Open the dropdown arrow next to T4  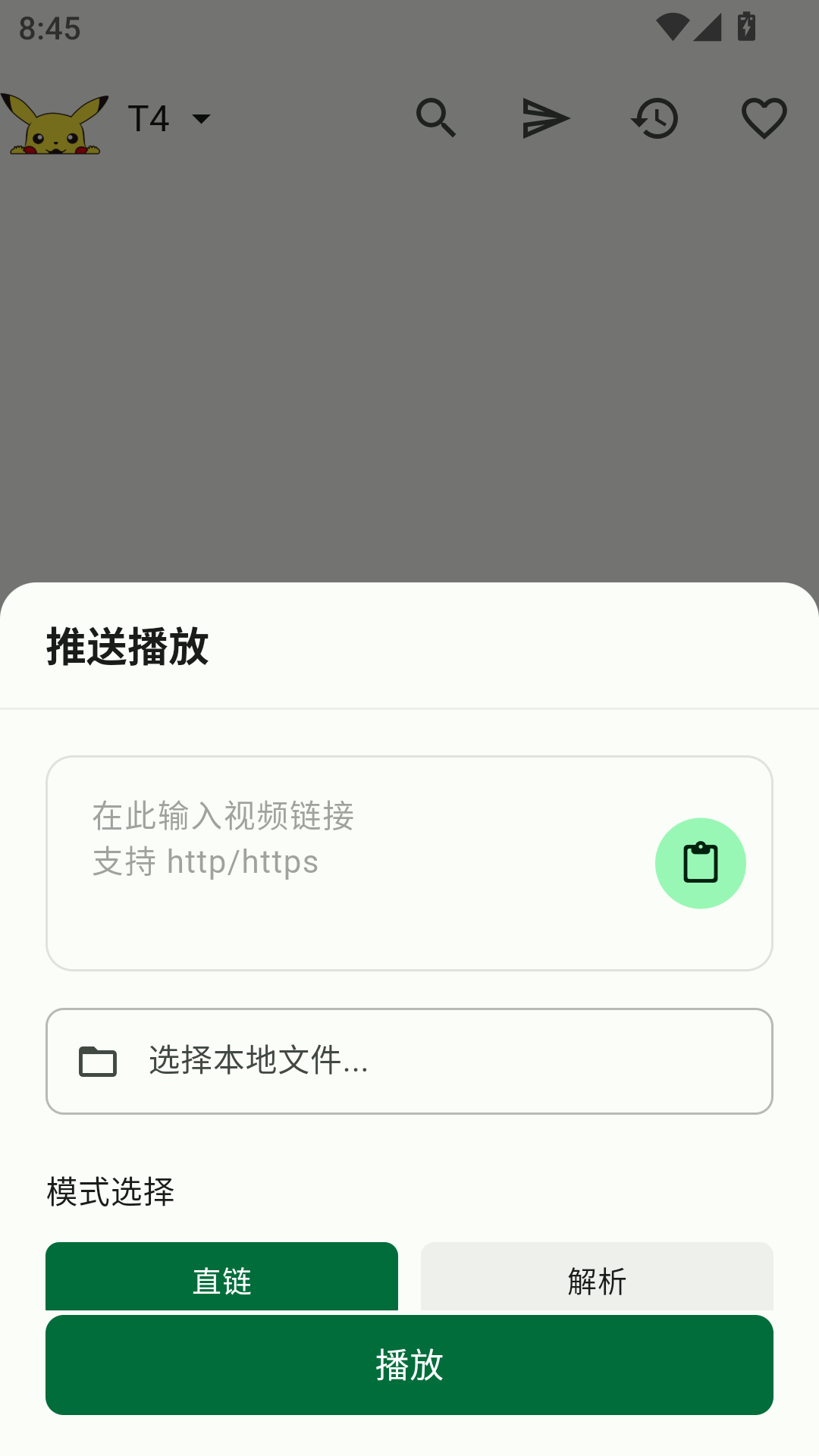click(x=201, y=118)
